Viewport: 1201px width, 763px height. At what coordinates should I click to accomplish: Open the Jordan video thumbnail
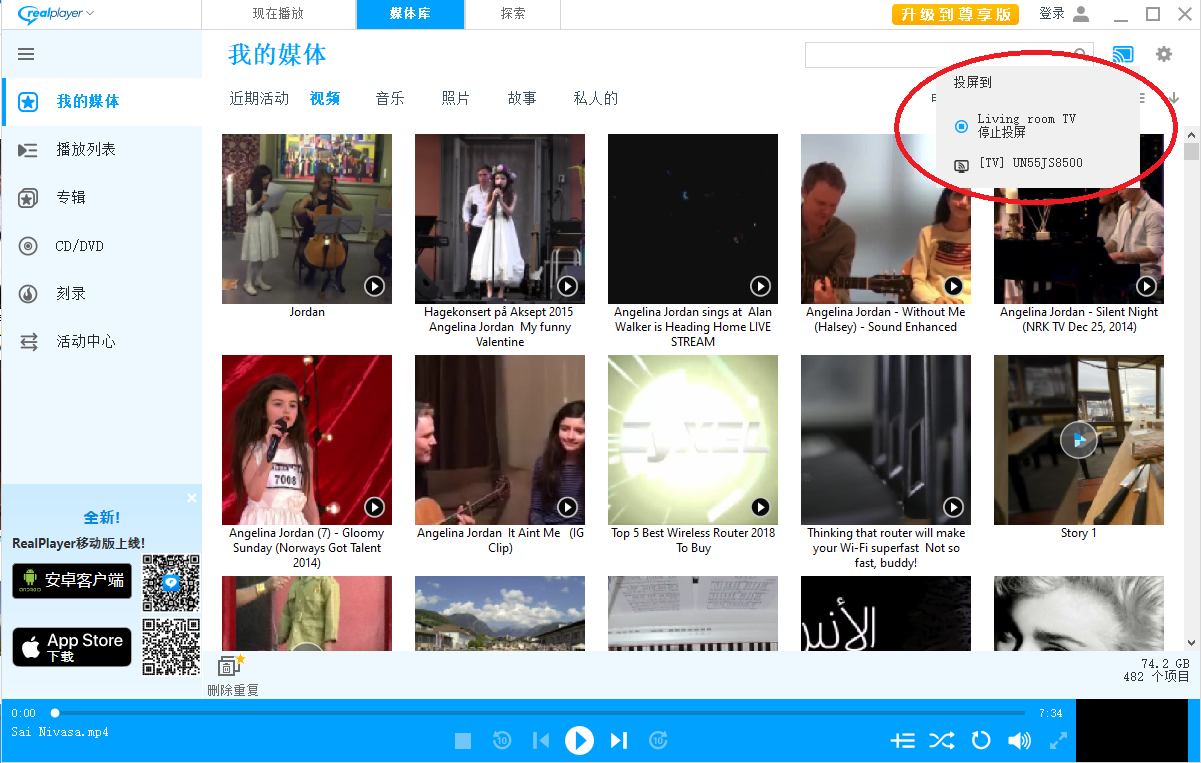point(307,219)
